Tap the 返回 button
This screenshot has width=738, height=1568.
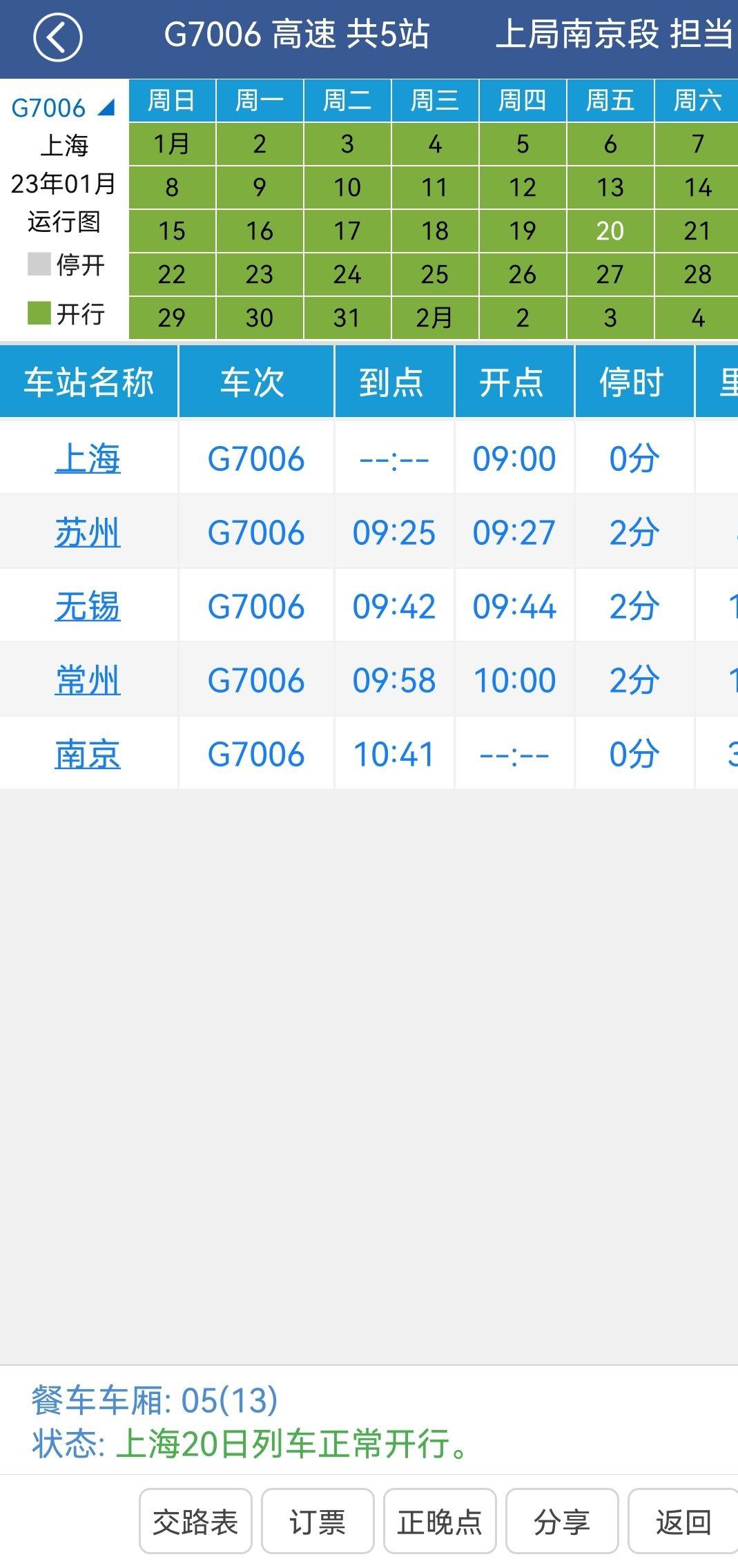[683, 1521]
